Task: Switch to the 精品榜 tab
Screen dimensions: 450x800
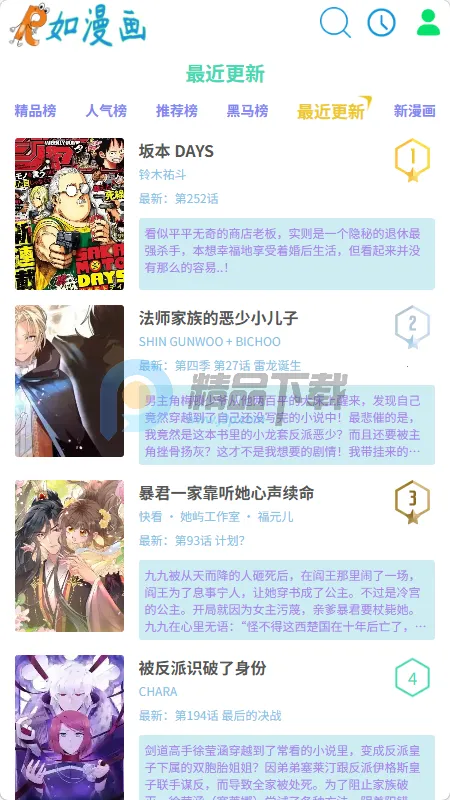Action: (x=35, y=111)
